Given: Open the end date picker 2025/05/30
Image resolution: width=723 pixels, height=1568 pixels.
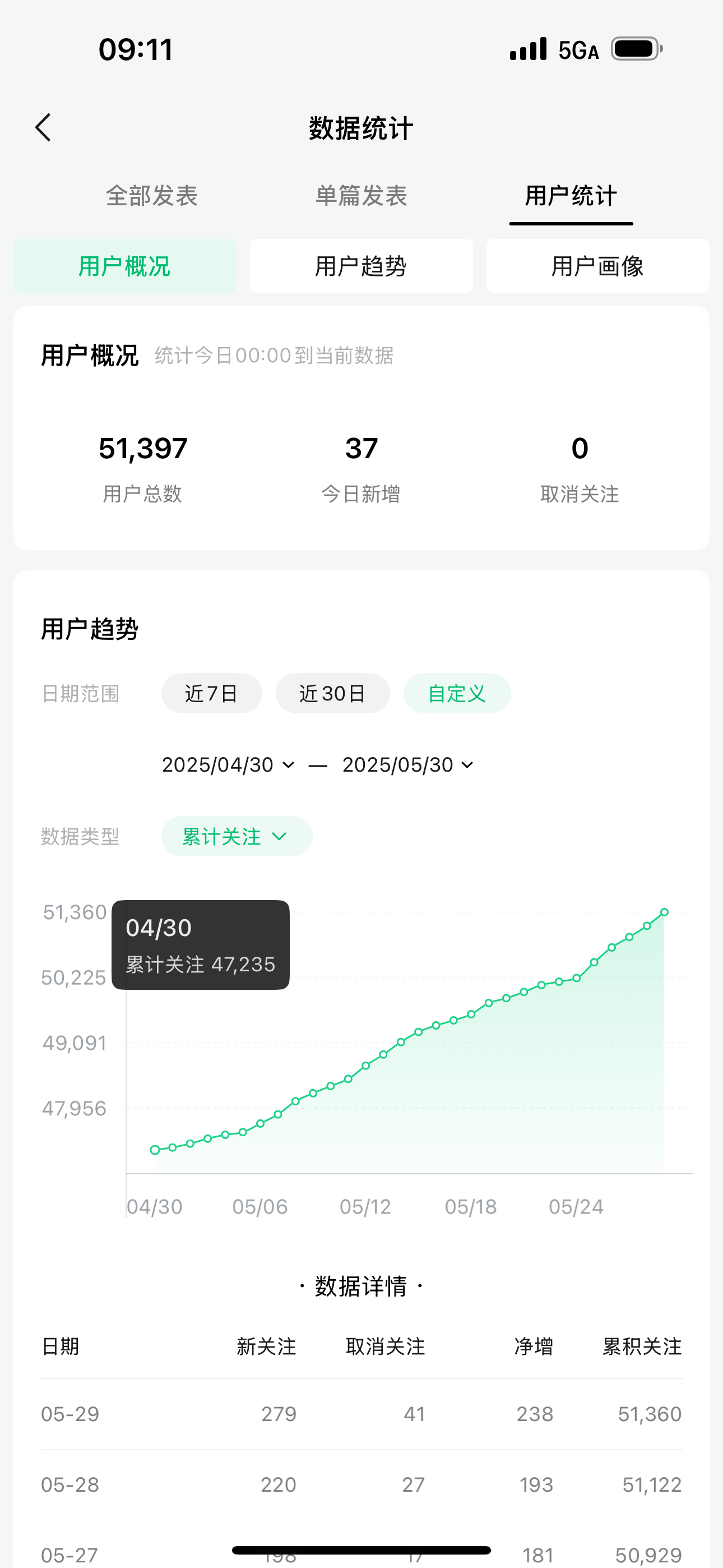Looking at the screenshot, I should coord(408,764).
